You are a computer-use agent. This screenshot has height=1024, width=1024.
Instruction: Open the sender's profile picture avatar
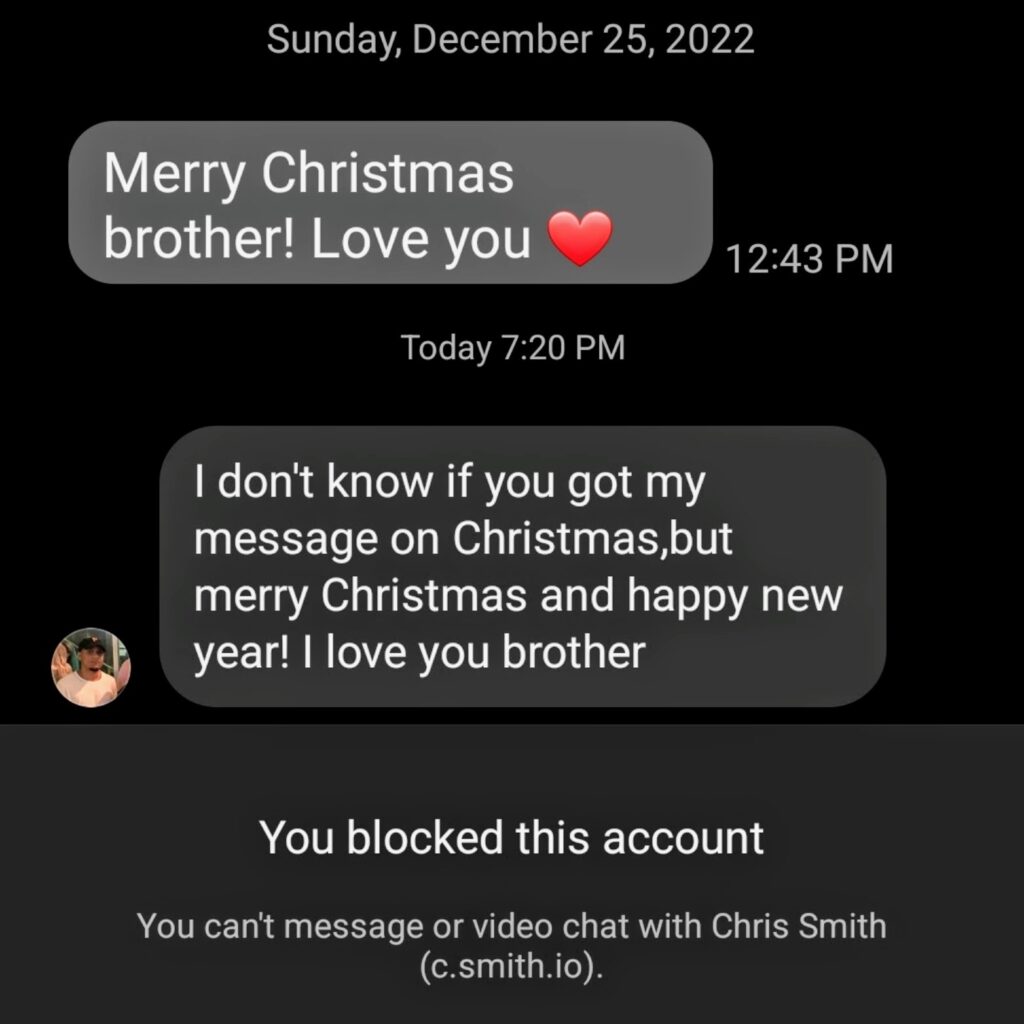(91, 668)
